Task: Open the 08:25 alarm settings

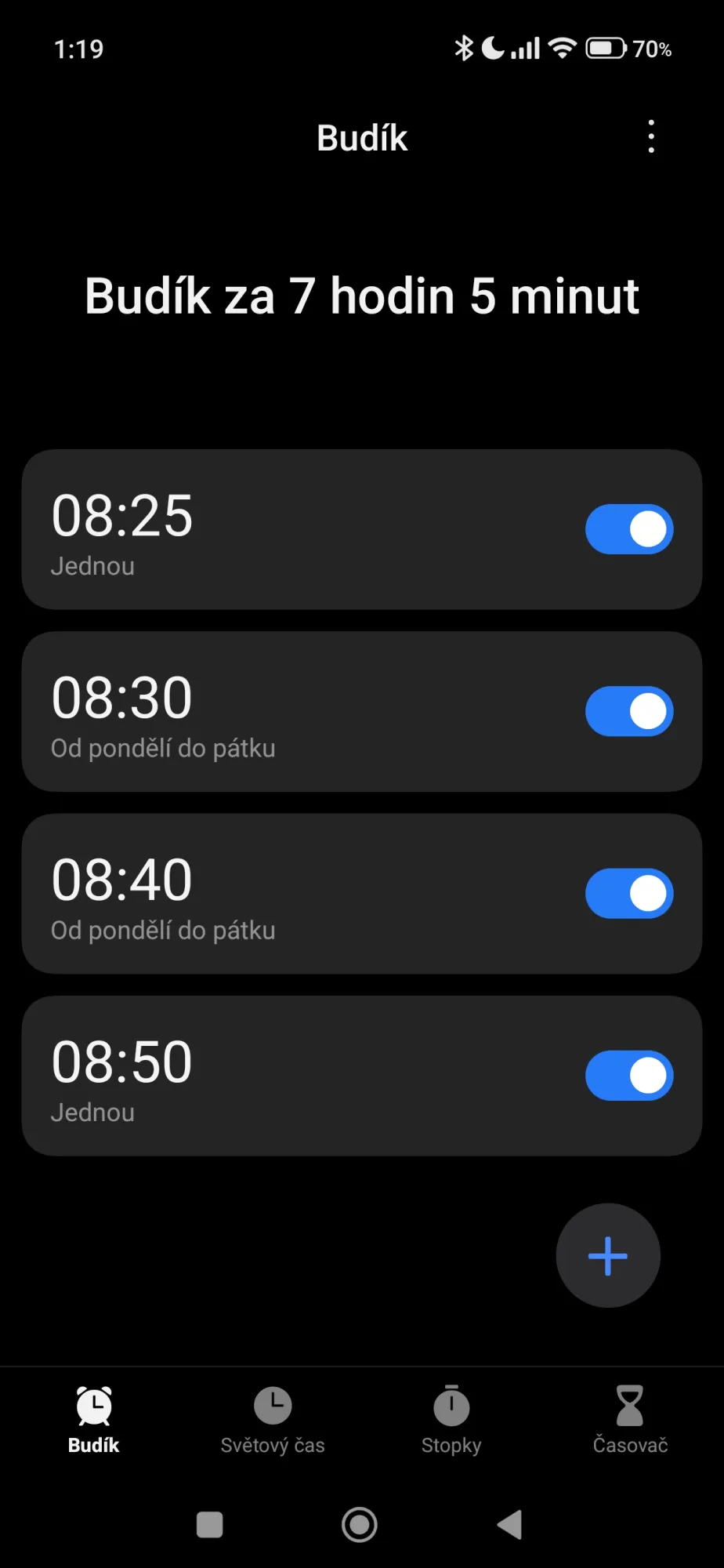Action: [x=274, y=530]
